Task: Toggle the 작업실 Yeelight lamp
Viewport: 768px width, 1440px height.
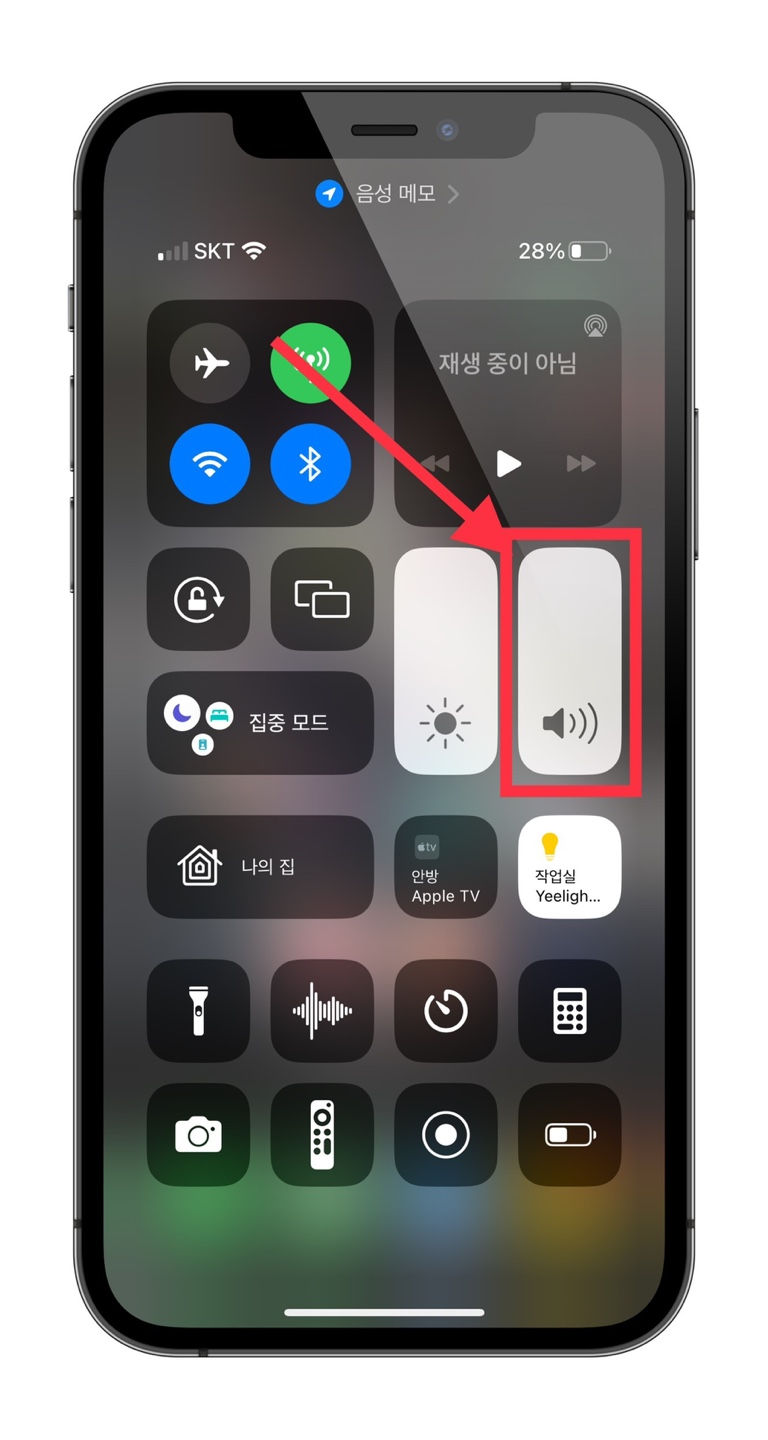Action: click(570, 866)
